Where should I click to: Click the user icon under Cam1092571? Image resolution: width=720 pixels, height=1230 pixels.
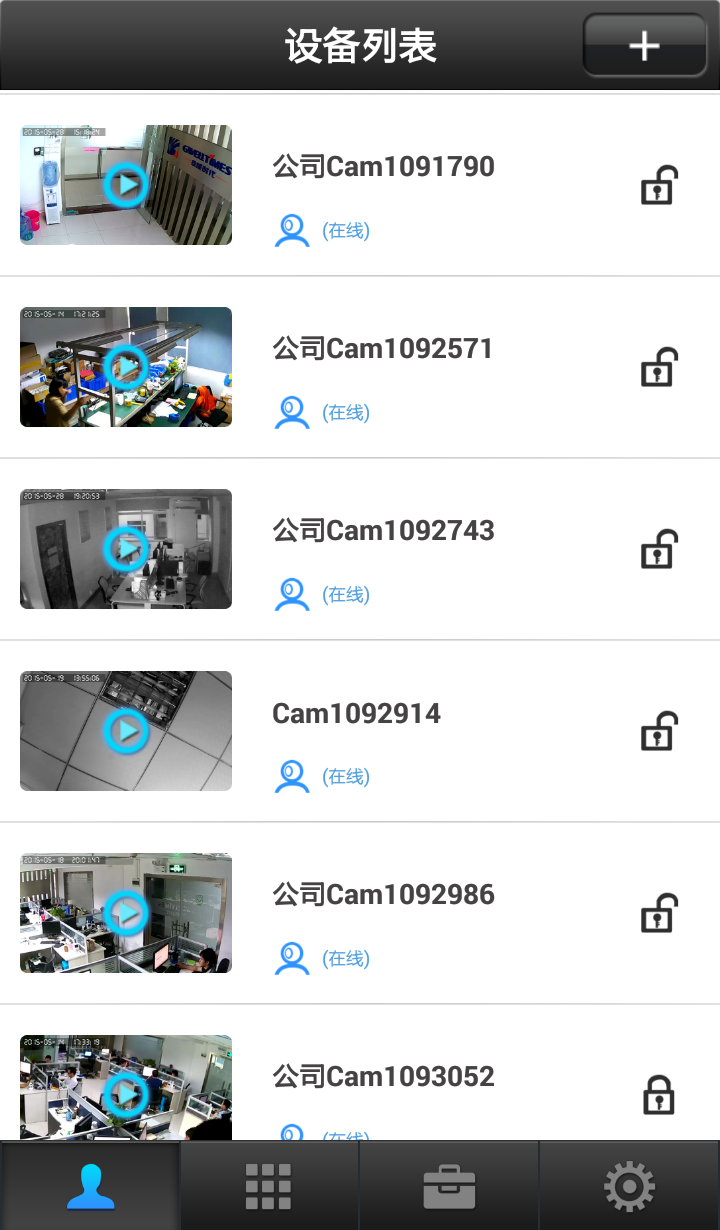tap(291, 411)
